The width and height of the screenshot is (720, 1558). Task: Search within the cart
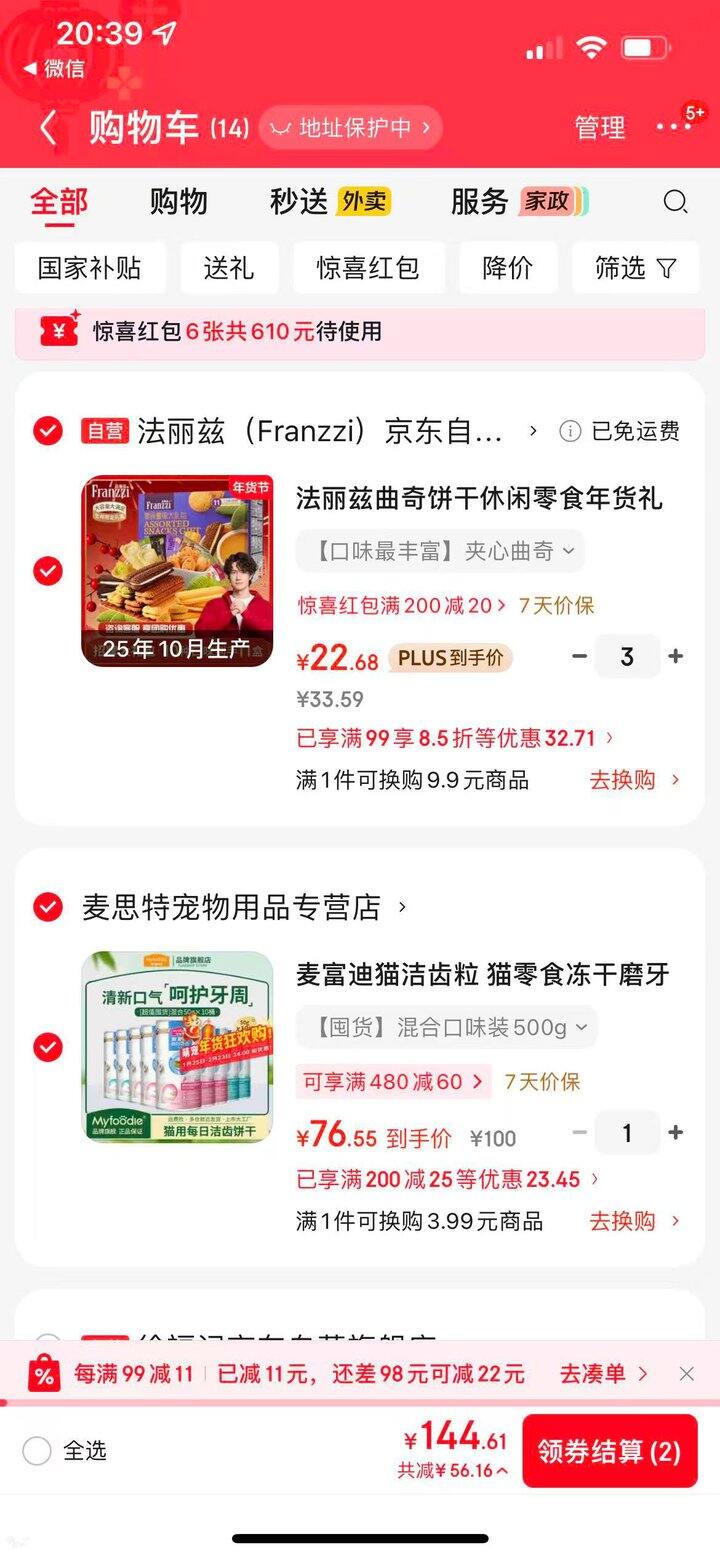676,202
